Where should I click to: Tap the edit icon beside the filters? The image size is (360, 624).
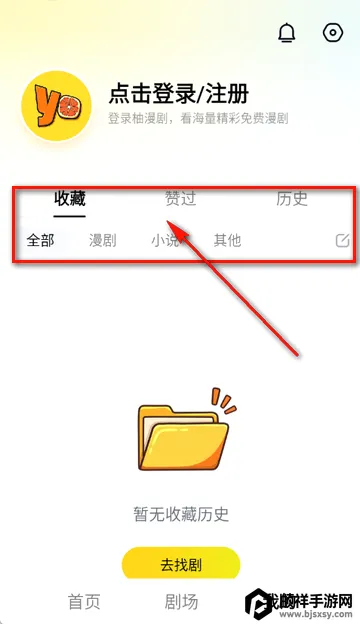pos(342,240)
